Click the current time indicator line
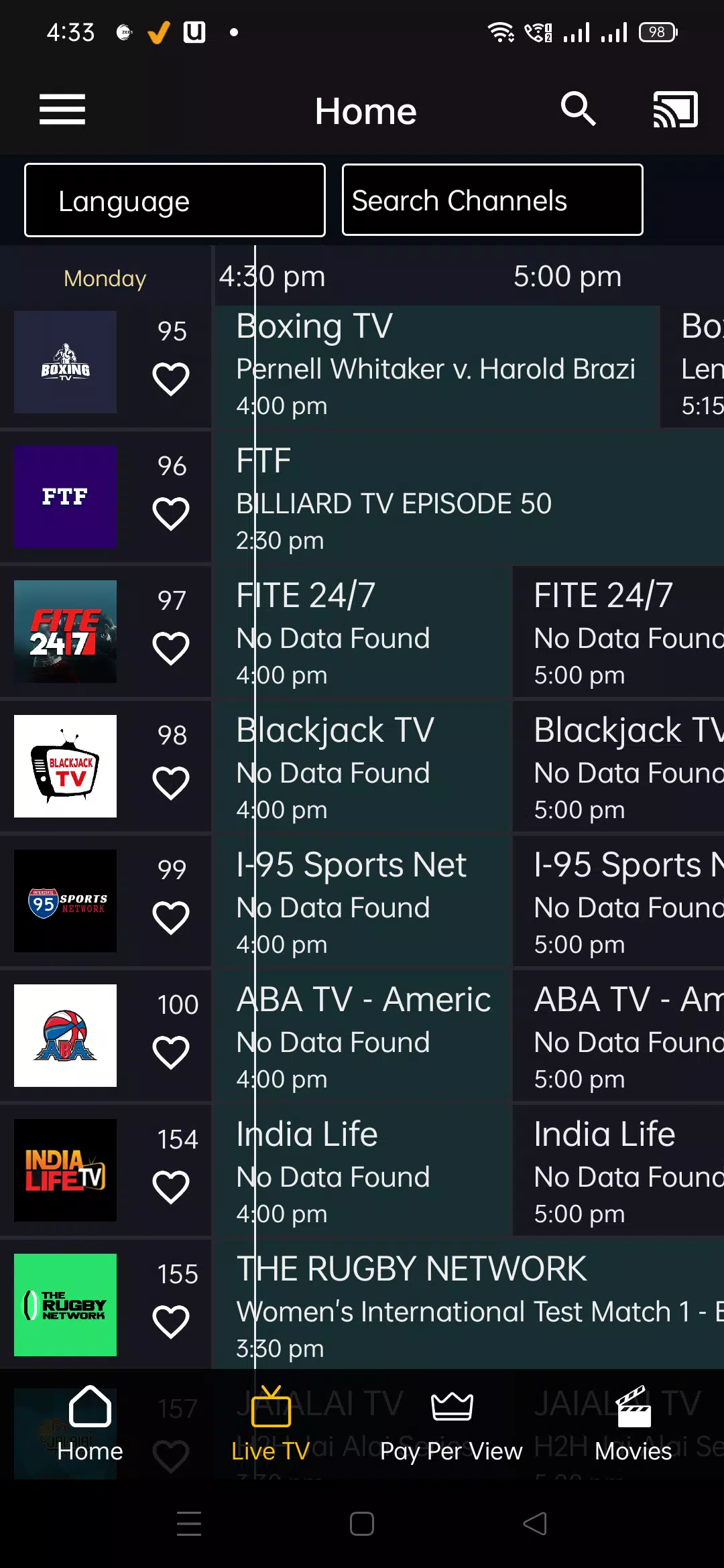Screen dimensions: 724x1568 [x=257, y=804]
